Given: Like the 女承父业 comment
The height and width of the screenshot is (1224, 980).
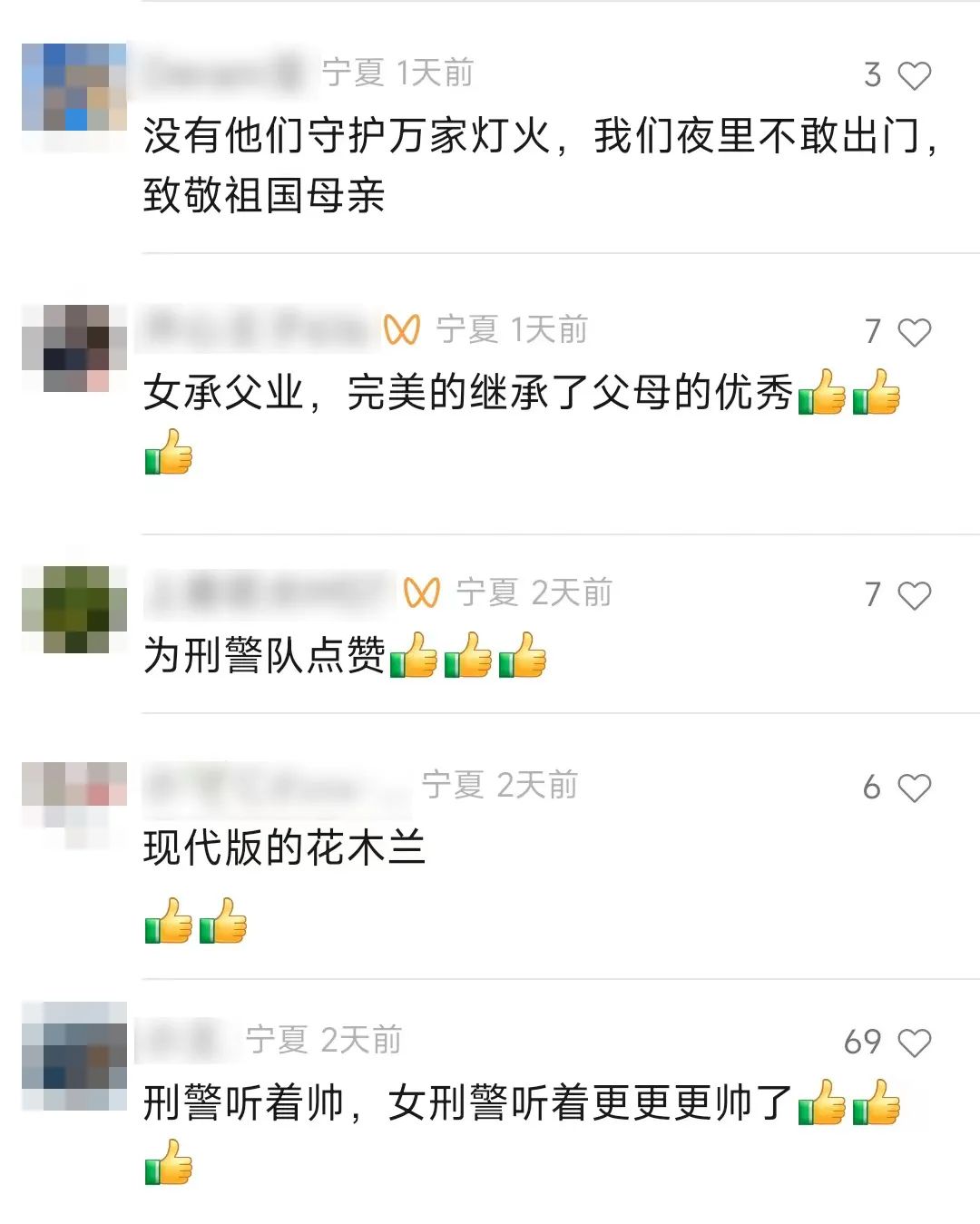Looking at the screenshot, I should pos(914,332).
